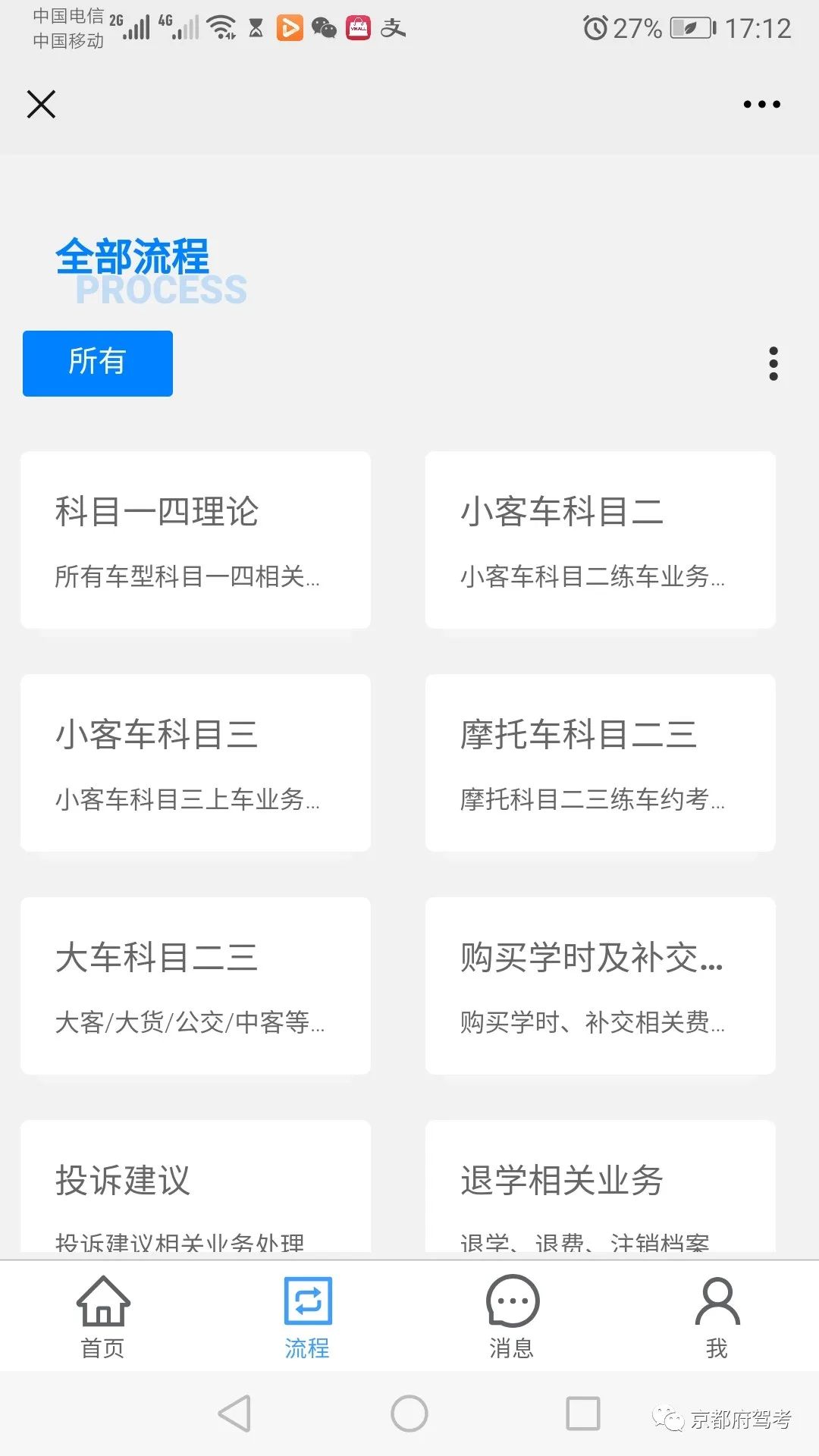Go to the system home screen
Viewport: 819px width, 1456px height.
pyautogui.click(x=409, y=1414)
